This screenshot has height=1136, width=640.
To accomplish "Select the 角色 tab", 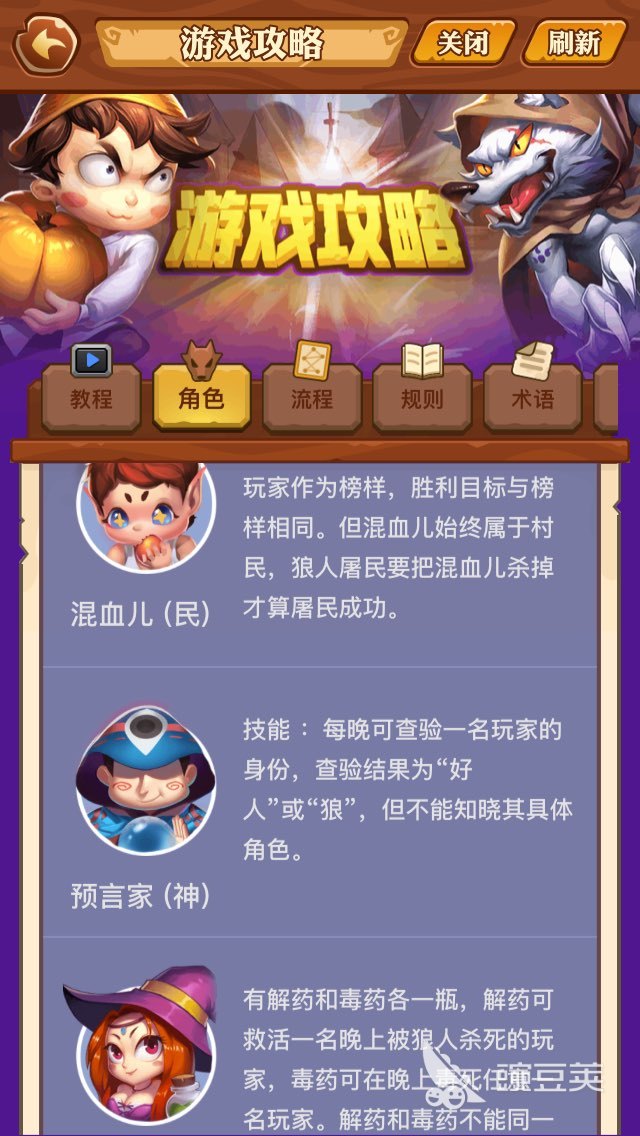I will tap(201, 397).
